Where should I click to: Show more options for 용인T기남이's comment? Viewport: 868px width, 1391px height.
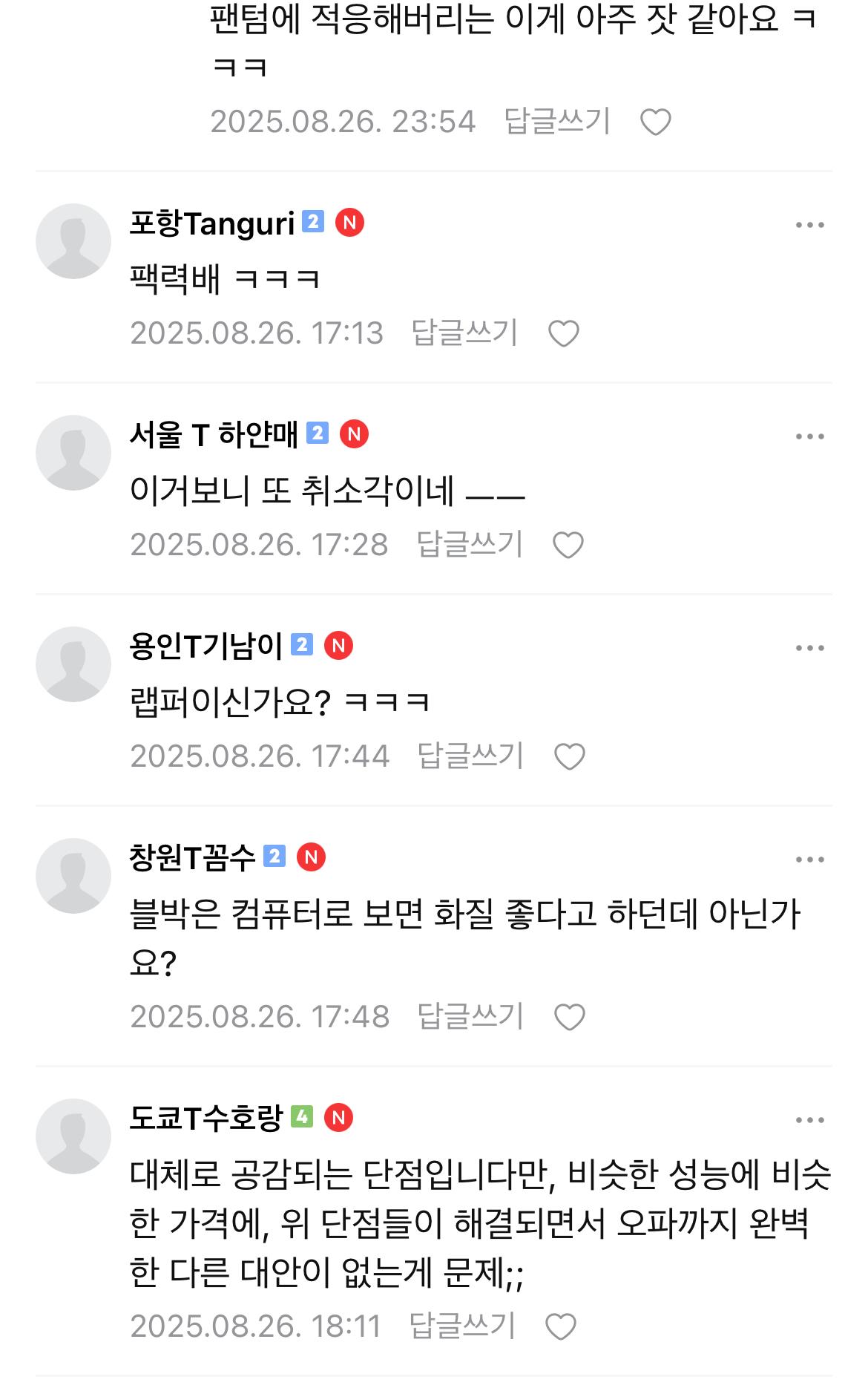coord(809,648)
